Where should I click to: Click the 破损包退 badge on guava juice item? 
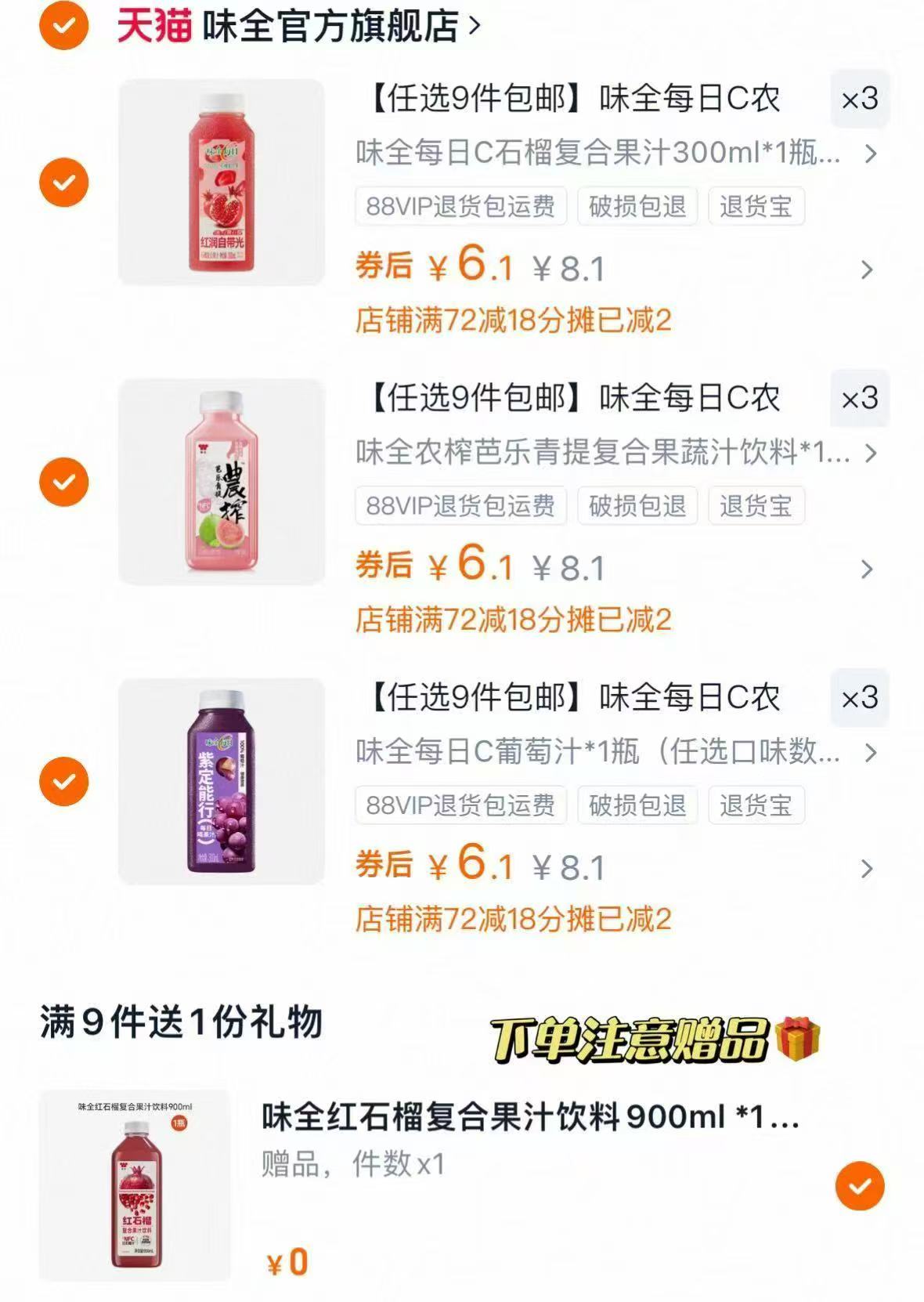(x=635, y=506)
